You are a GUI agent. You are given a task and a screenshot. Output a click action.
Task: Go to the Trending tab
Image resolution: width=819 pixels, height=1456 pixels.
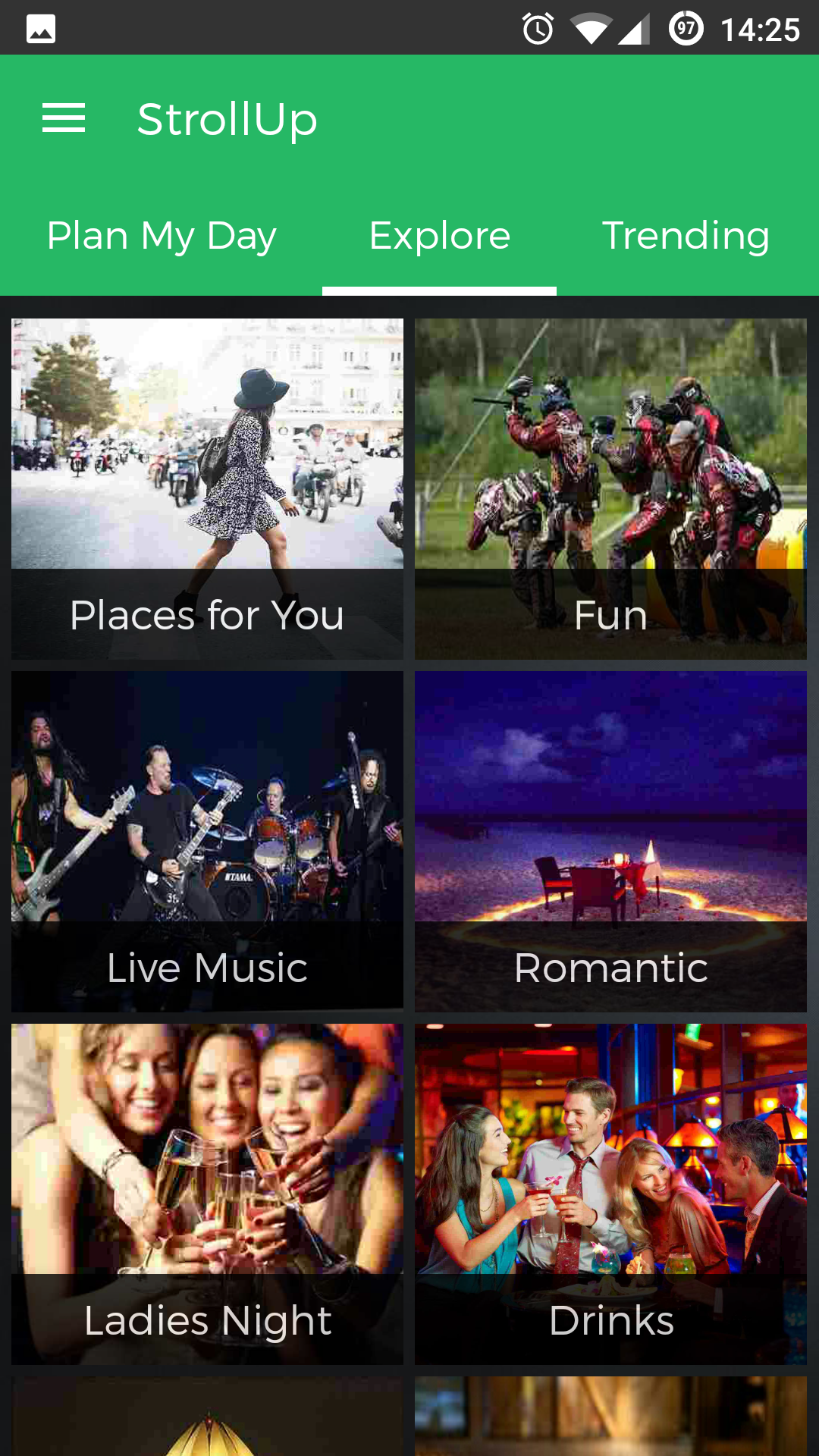[686, 236]
